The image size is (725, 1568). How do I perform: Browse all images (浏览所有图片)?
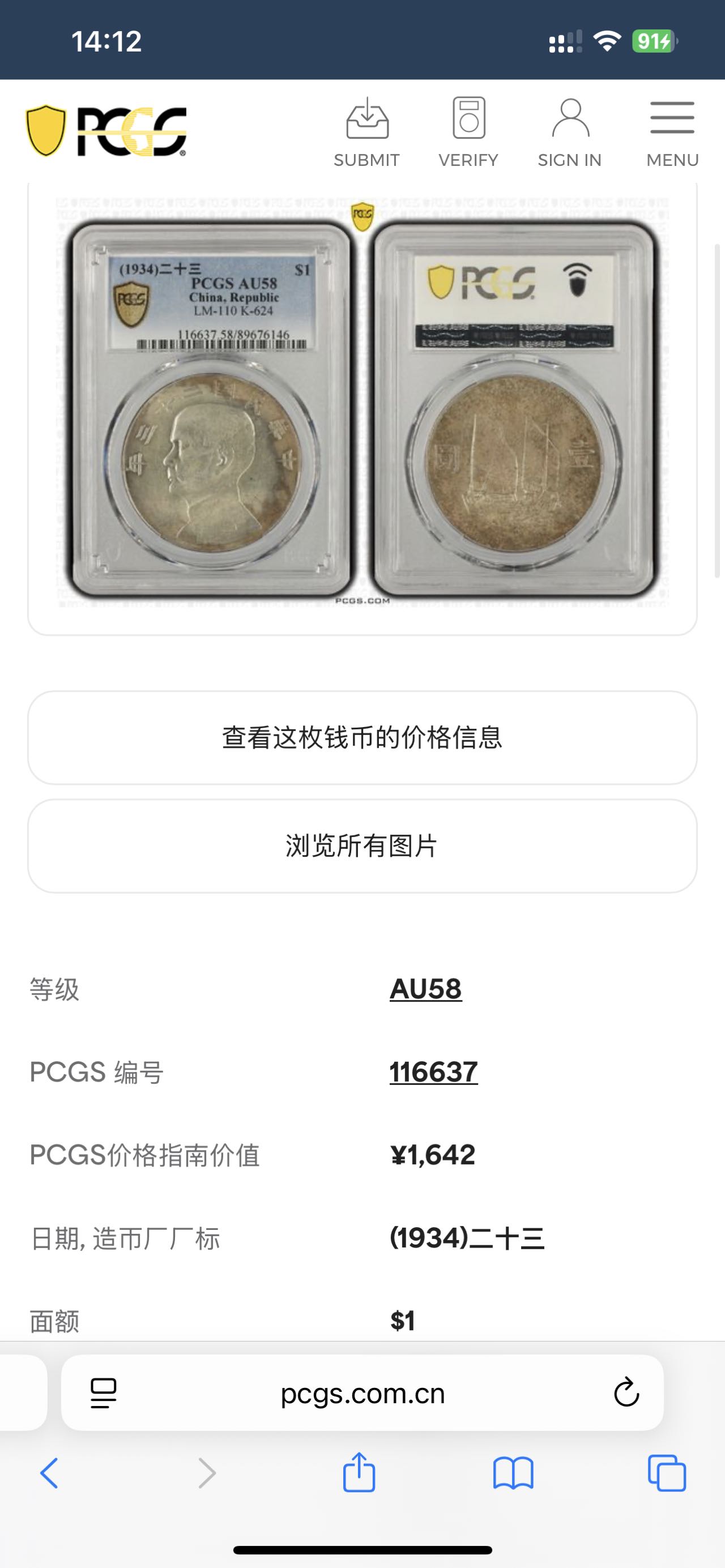click(x=362, y=845)
